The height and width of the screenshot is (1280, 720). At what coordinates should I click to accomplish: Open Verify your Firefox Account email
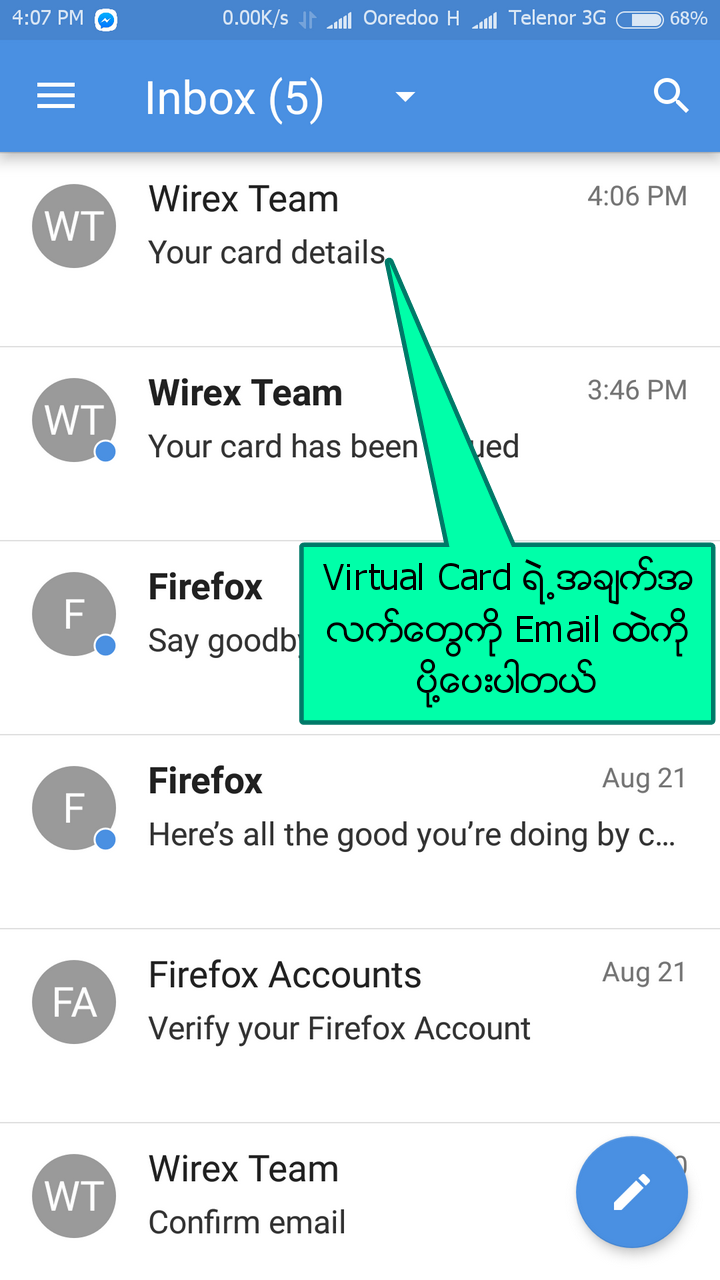360,1026
